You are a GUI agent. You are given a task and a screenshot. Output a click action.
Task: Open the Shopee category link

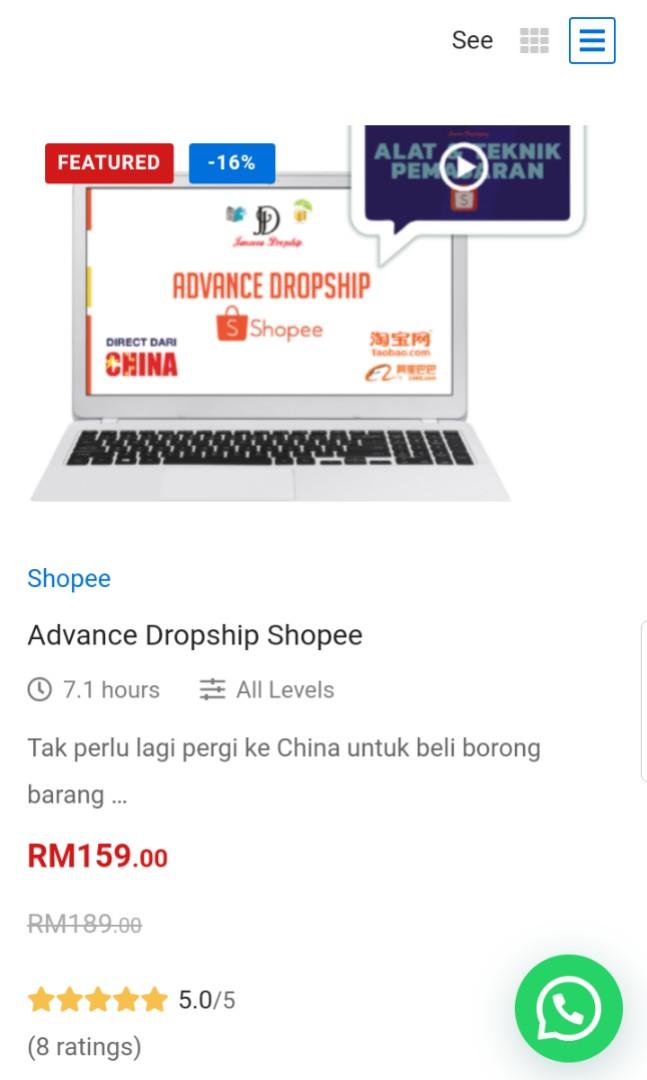click(69, 578)
